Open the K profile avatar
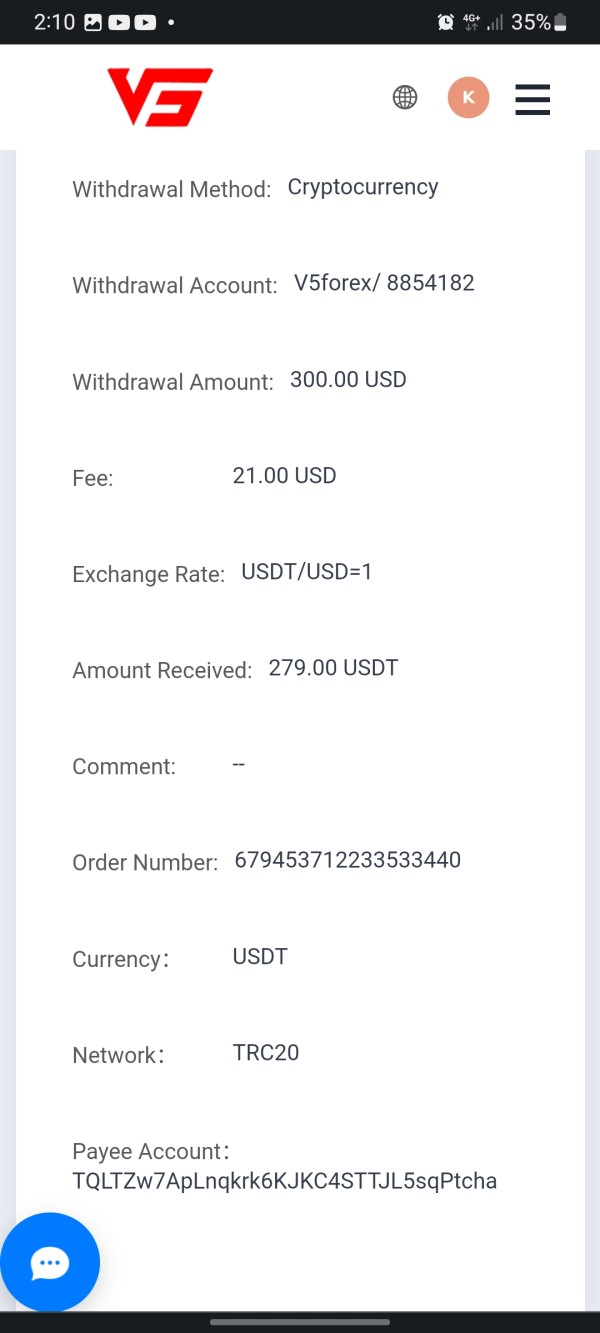 468,97
